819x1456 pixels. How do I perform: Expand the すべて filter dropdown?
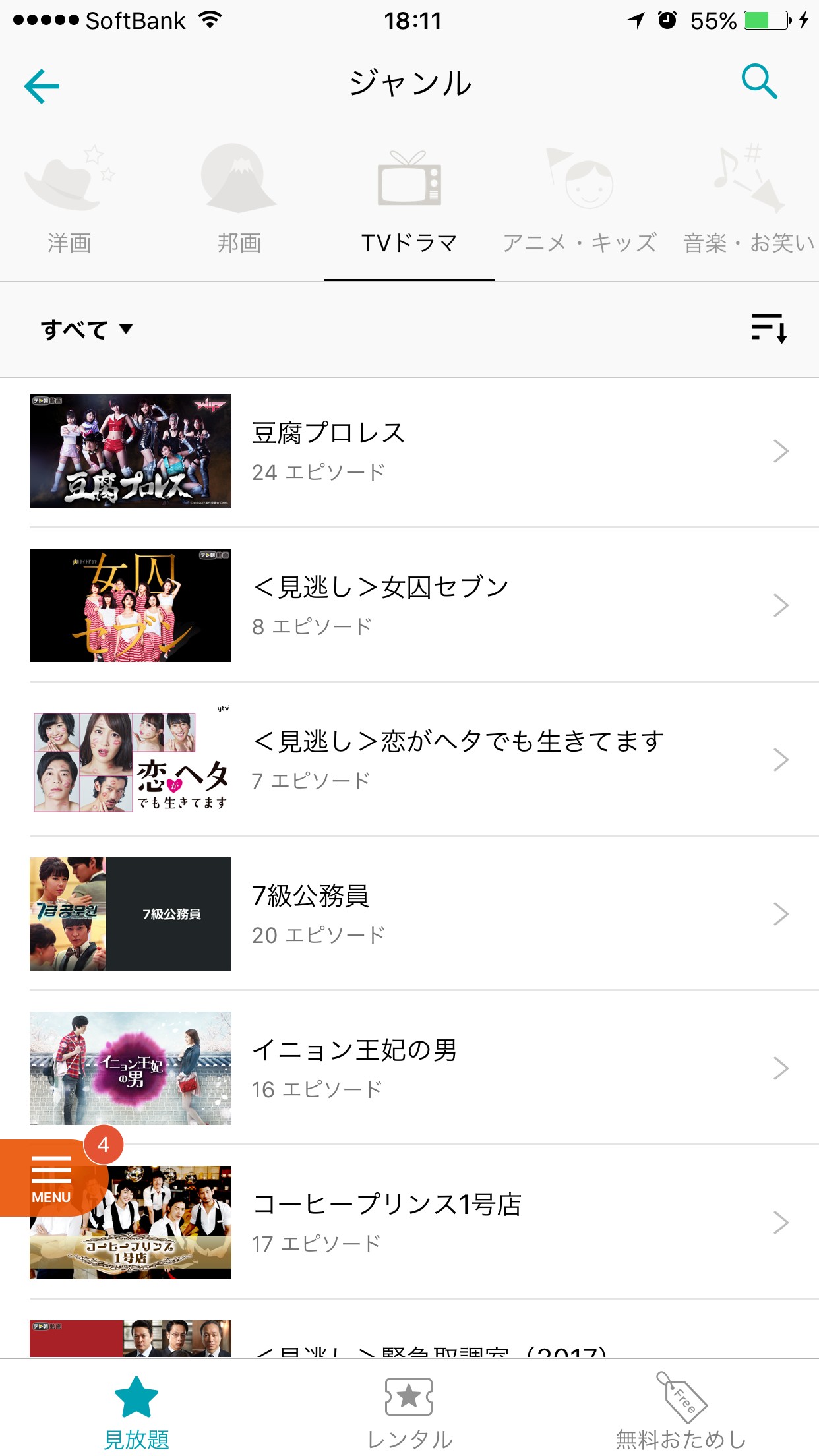pyautogui.click(x=86, y=329)
